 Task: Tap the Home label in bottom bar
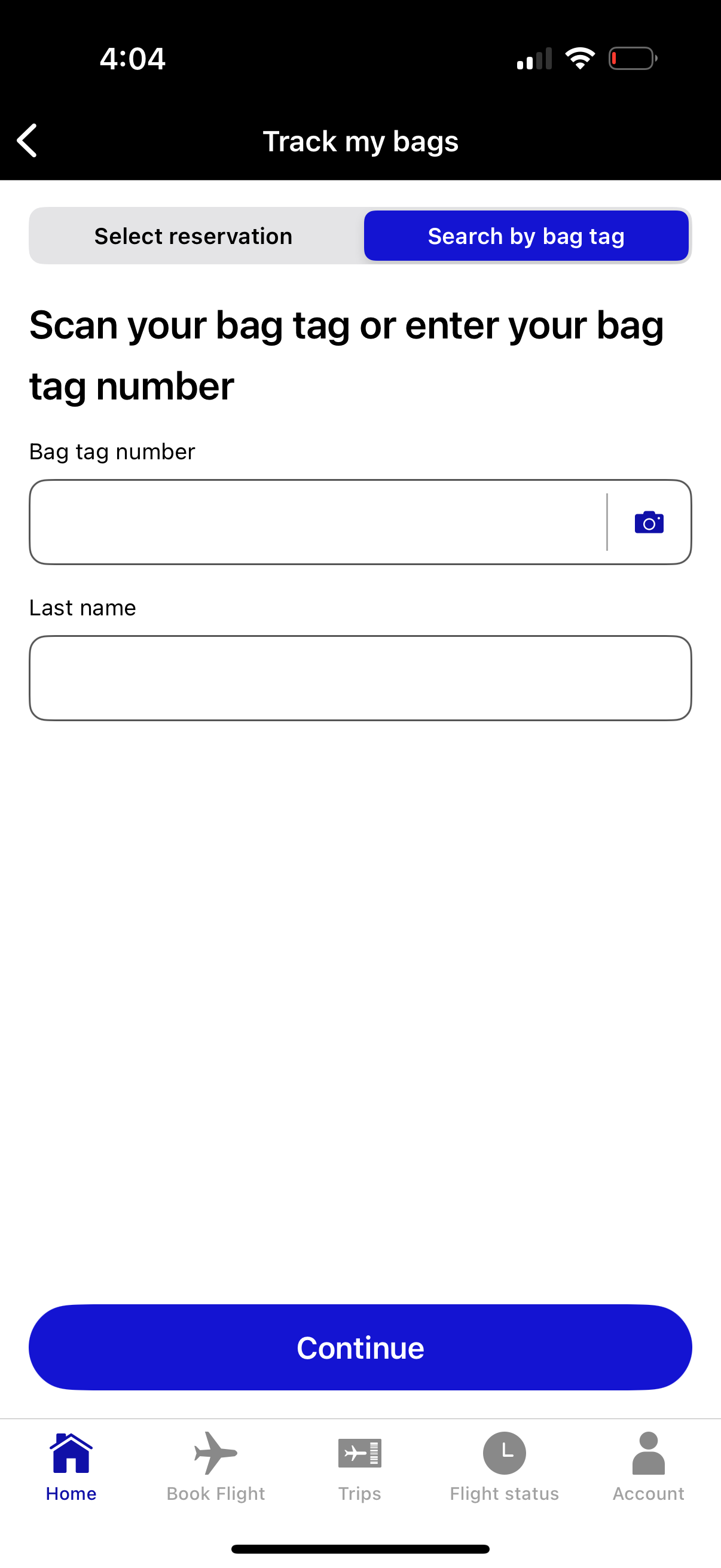71,1493
